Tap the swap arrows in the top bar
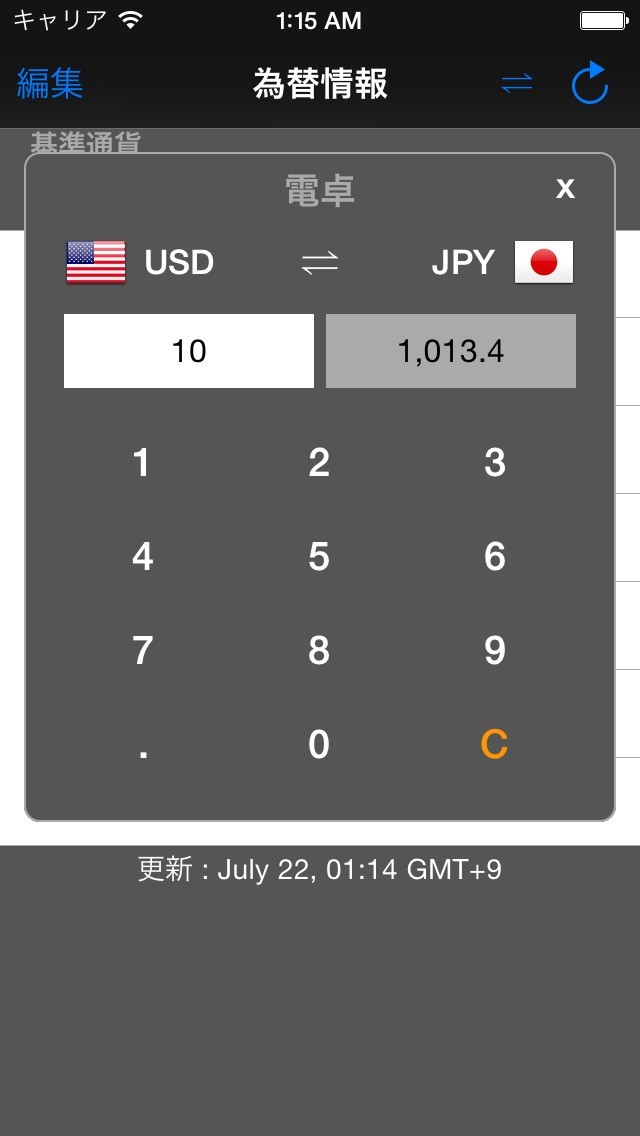640x1136 pixels. [x=517, y=84]
